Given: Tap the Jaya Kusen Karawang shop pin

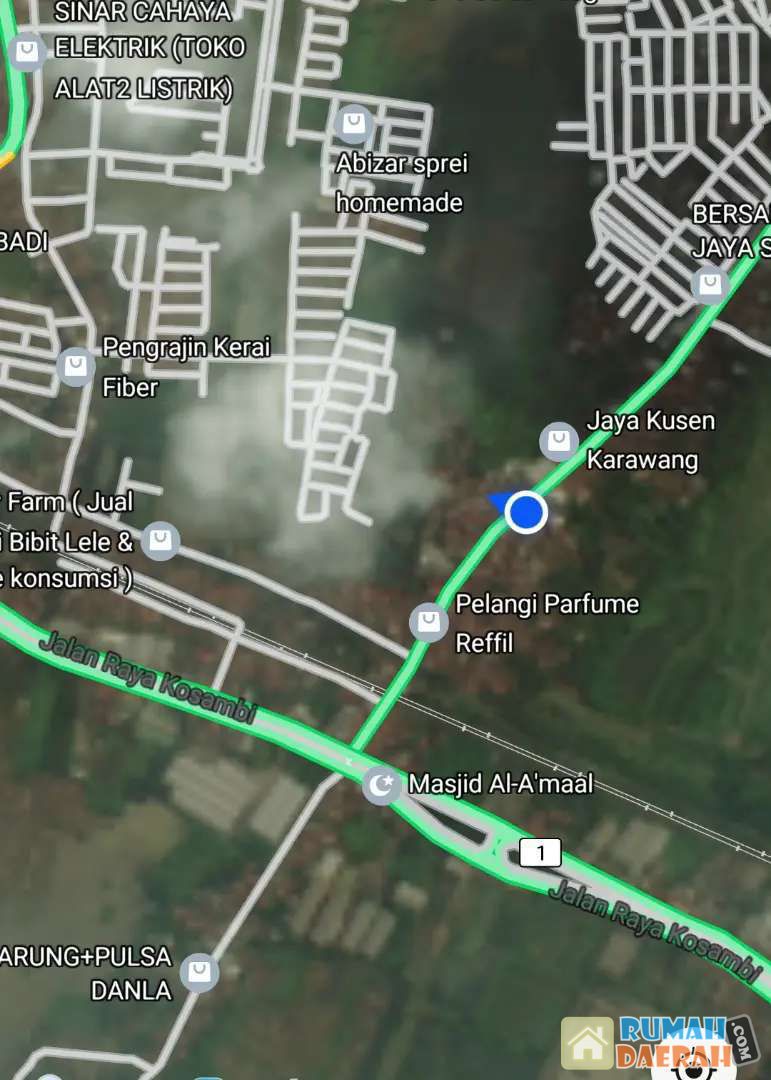Looking at the screenshot, I should [x=559, y=441].
